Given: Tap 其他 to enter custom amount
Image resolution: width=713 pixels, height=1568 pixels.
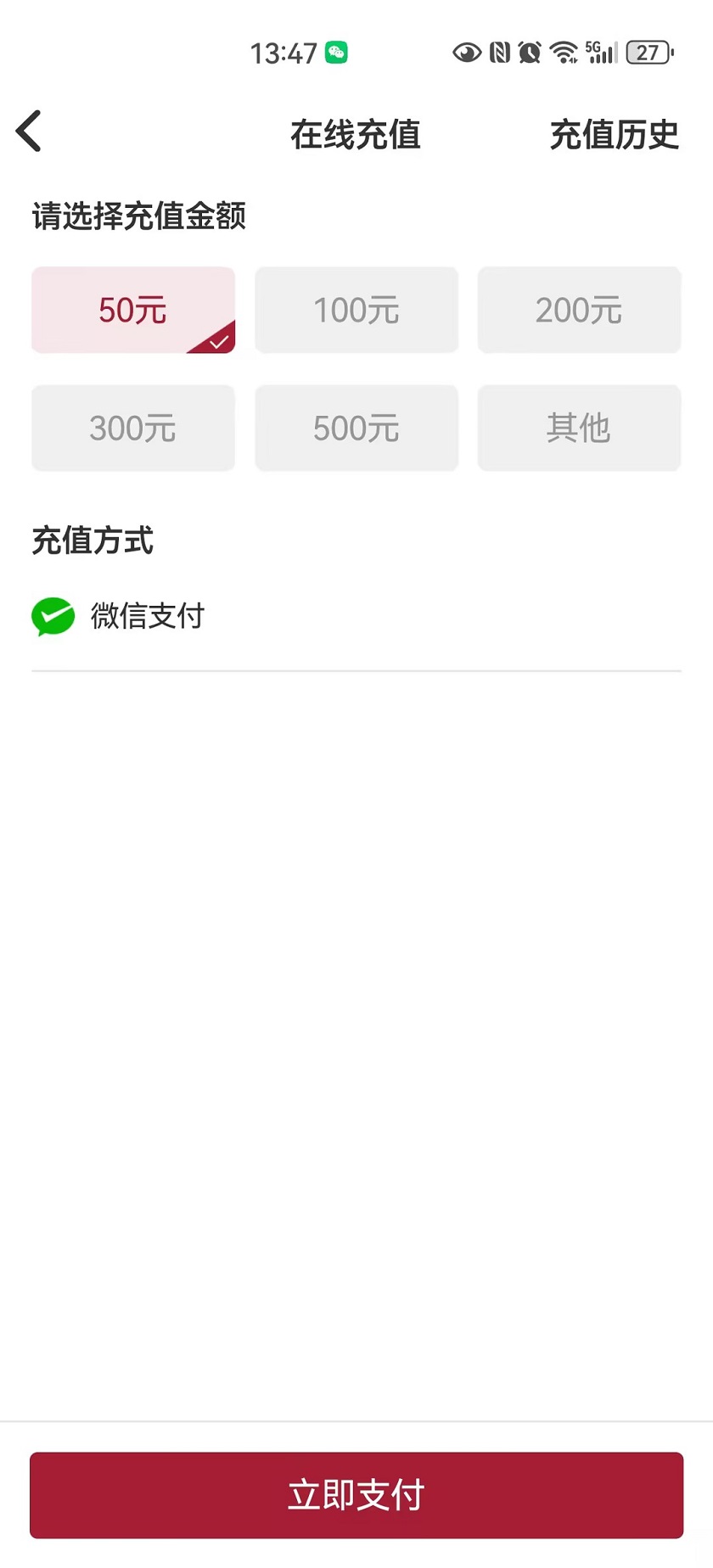Looking at the screenshot, I should [x=579, y=428].
